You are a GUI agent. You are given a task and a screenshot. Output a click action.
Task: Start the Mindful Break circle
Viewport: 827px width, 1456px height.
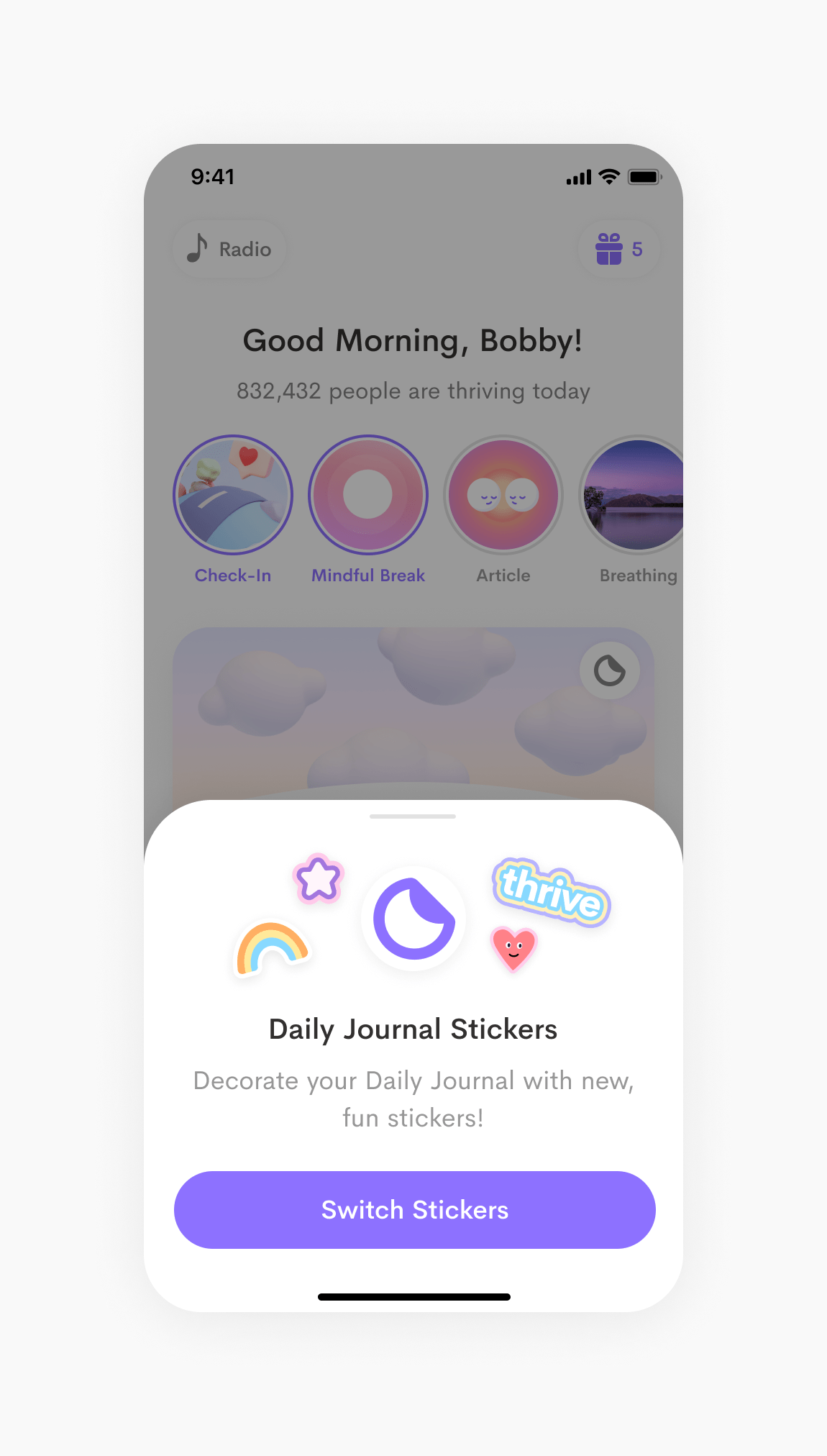(x=368, y=495)
